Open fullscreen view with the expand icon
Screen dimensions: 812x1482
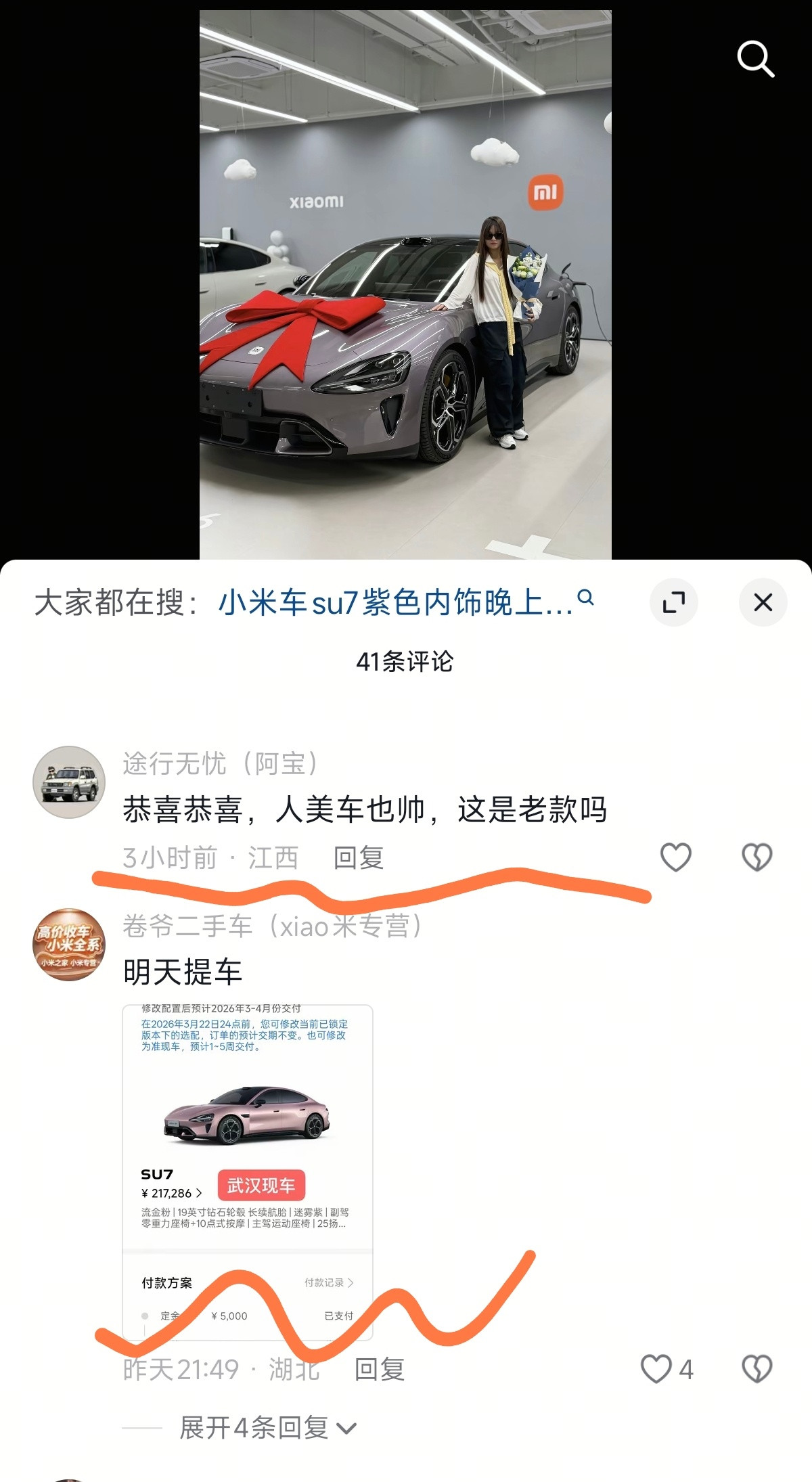tap(674, 601)
